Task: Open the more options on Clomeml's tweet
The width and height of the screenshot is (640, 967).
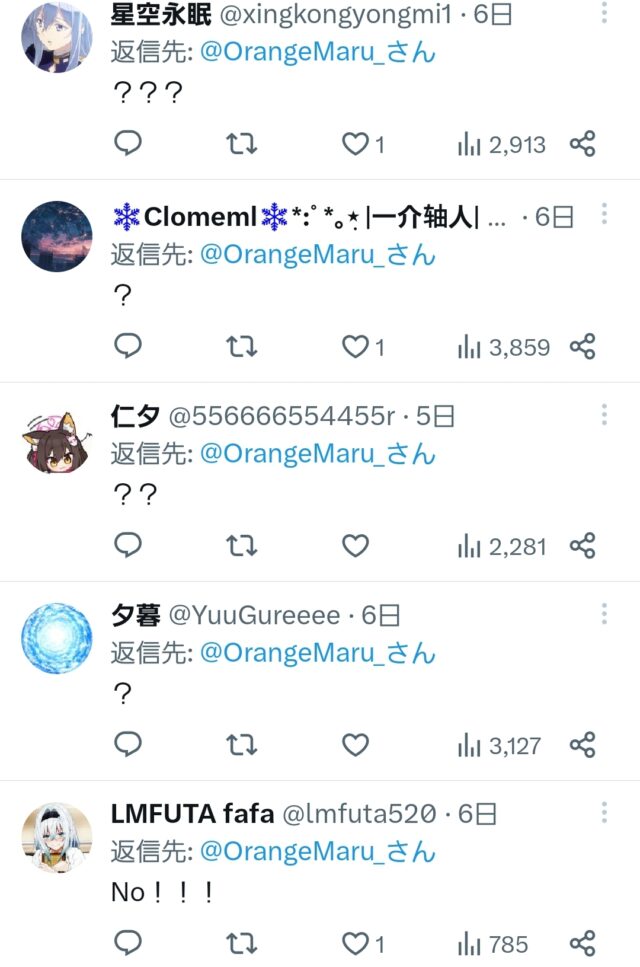Action: pos(604,215)
